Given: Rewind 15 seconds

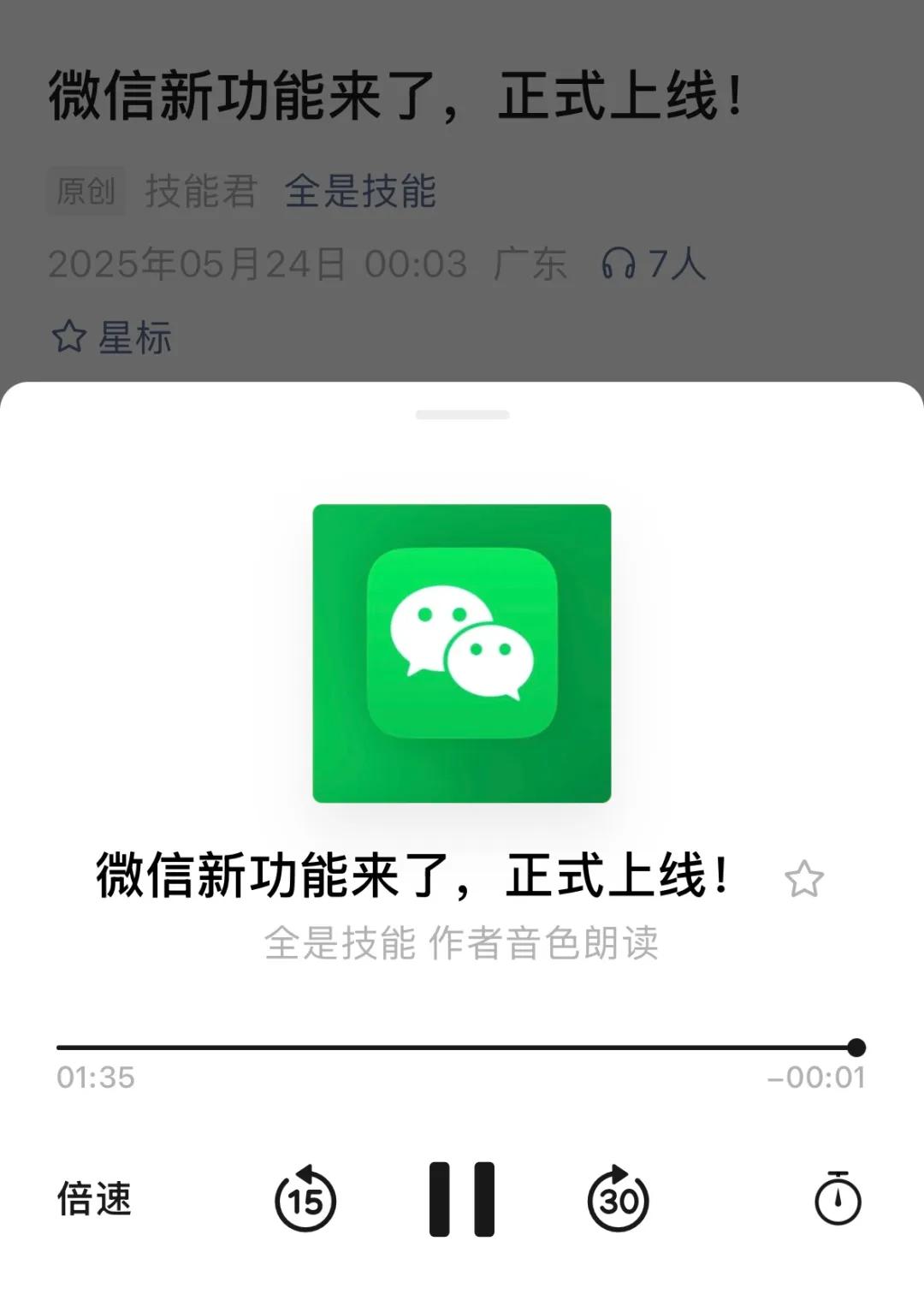Looking at the screenshot, I should [x=305, y=1199].
